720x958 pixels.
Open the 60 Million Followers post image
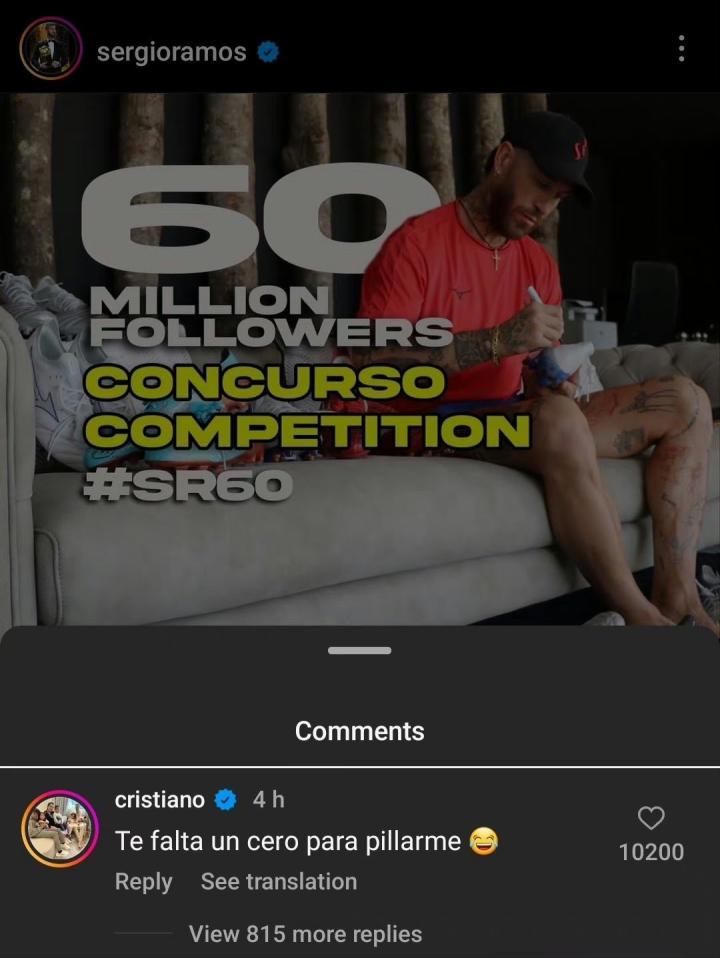point(360,360)
